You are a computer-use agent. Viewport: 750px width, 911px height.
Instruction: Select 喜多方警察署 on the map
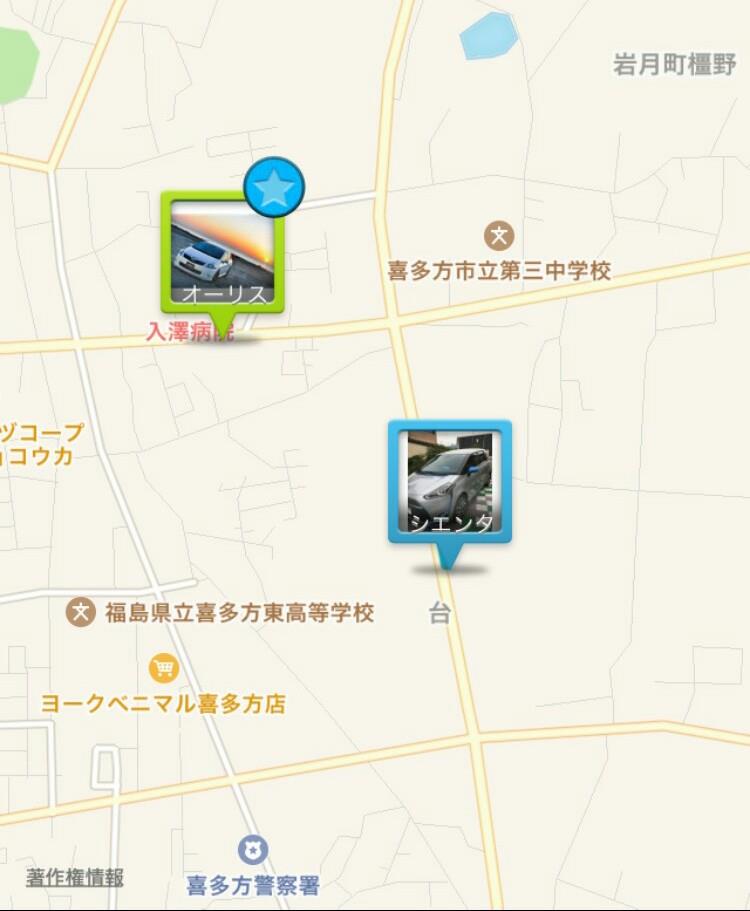click(x=253, y=885)
